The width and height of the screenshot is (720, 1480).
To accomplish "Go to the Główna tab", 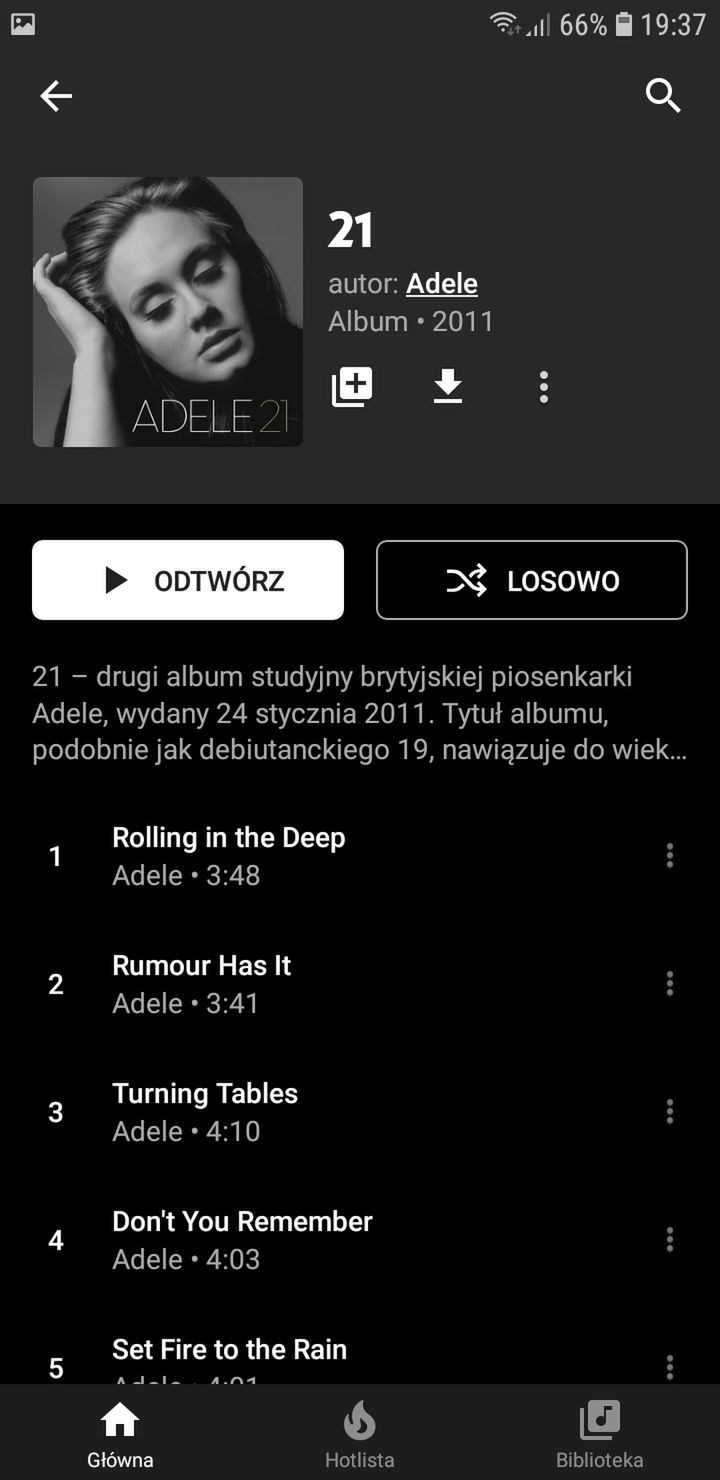I will 120,1433.
